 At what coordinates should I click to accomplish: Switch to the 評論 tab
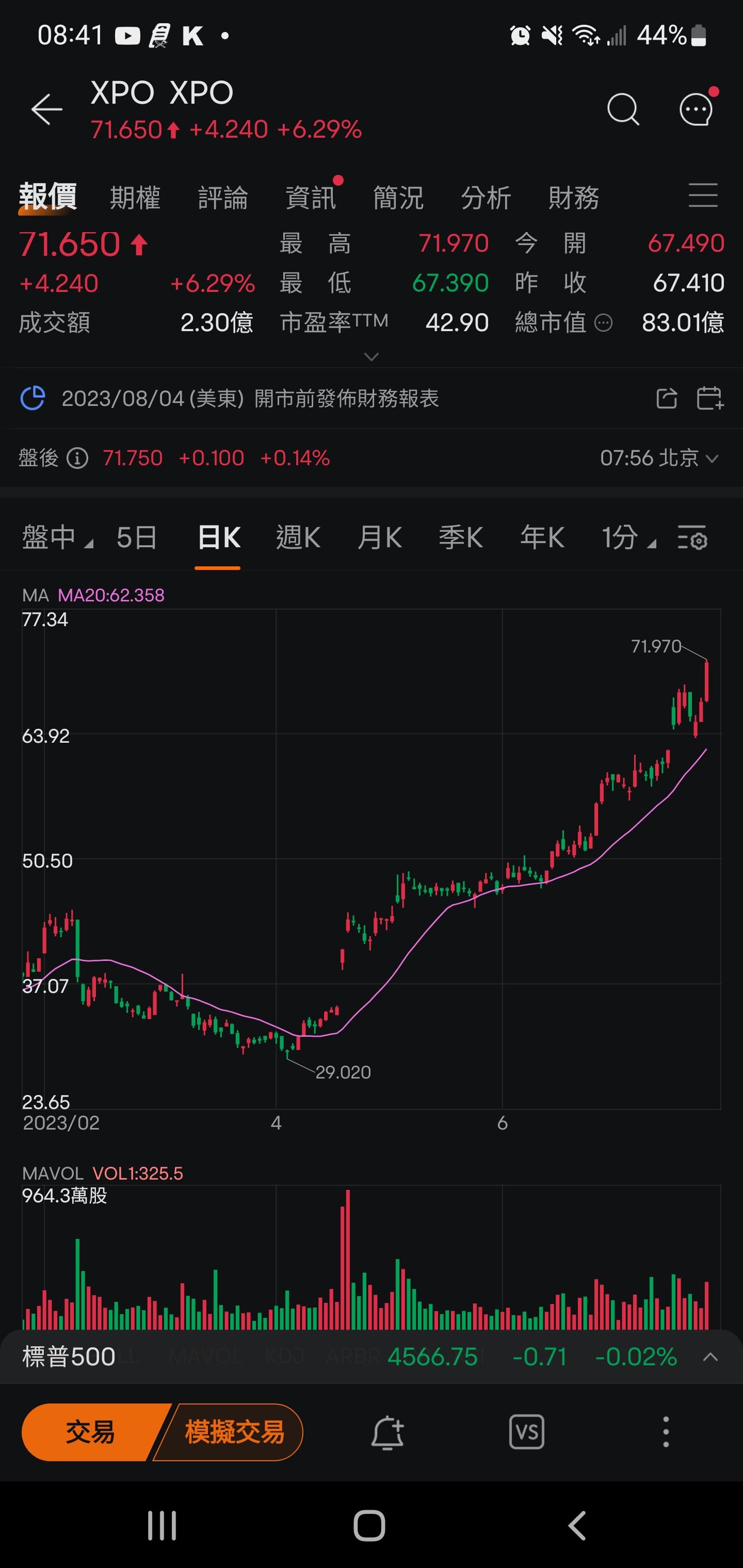[x=223, y=198]
